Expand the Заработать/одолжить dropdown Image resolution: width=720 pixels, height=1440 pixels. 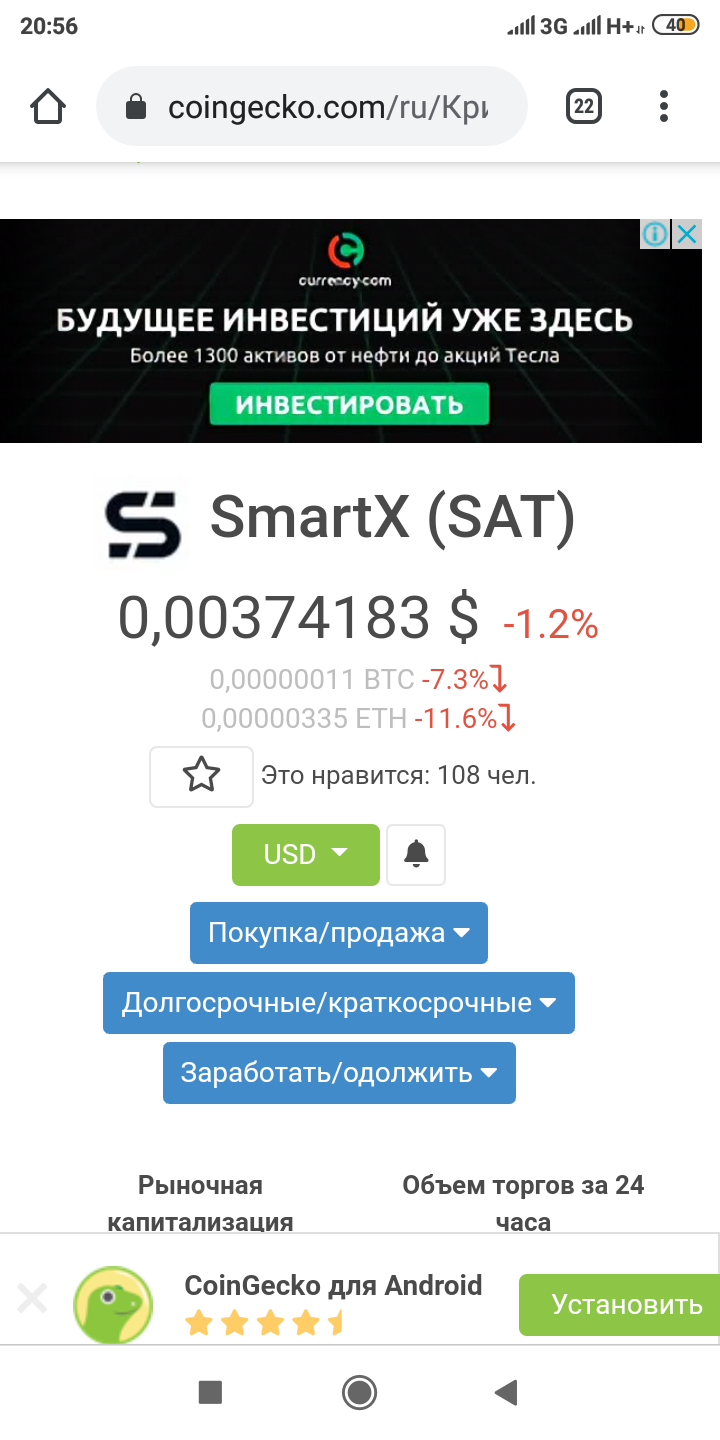pos(338,1073)
